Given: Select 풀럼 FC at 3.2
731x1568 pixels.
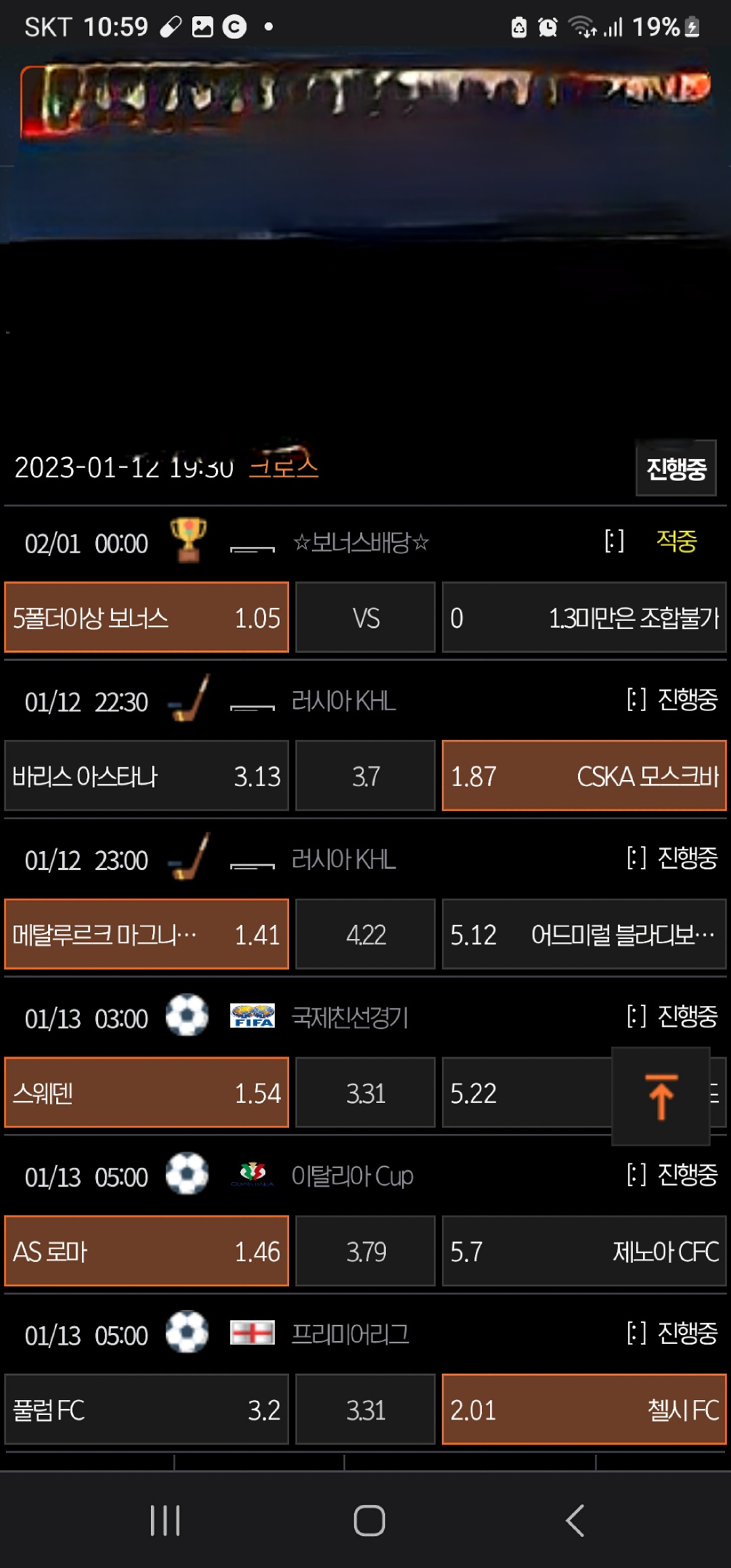Looking at the screenshot, I should point(146,1410).
